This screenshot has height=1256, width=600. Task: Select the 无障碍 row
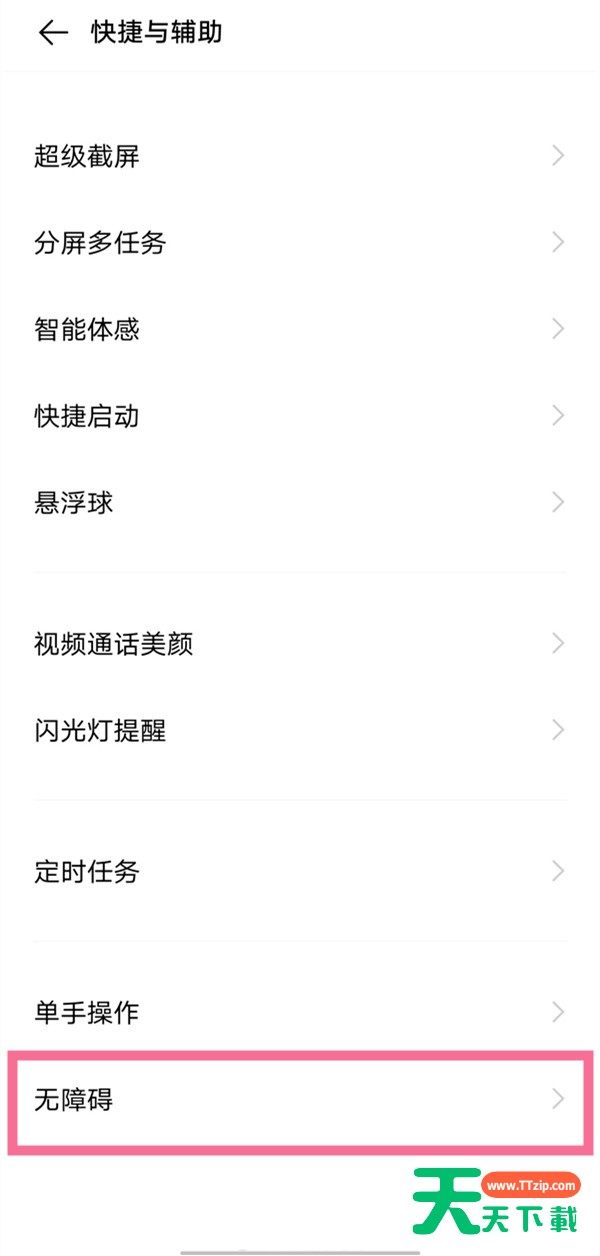click(x=300, y=1100)
